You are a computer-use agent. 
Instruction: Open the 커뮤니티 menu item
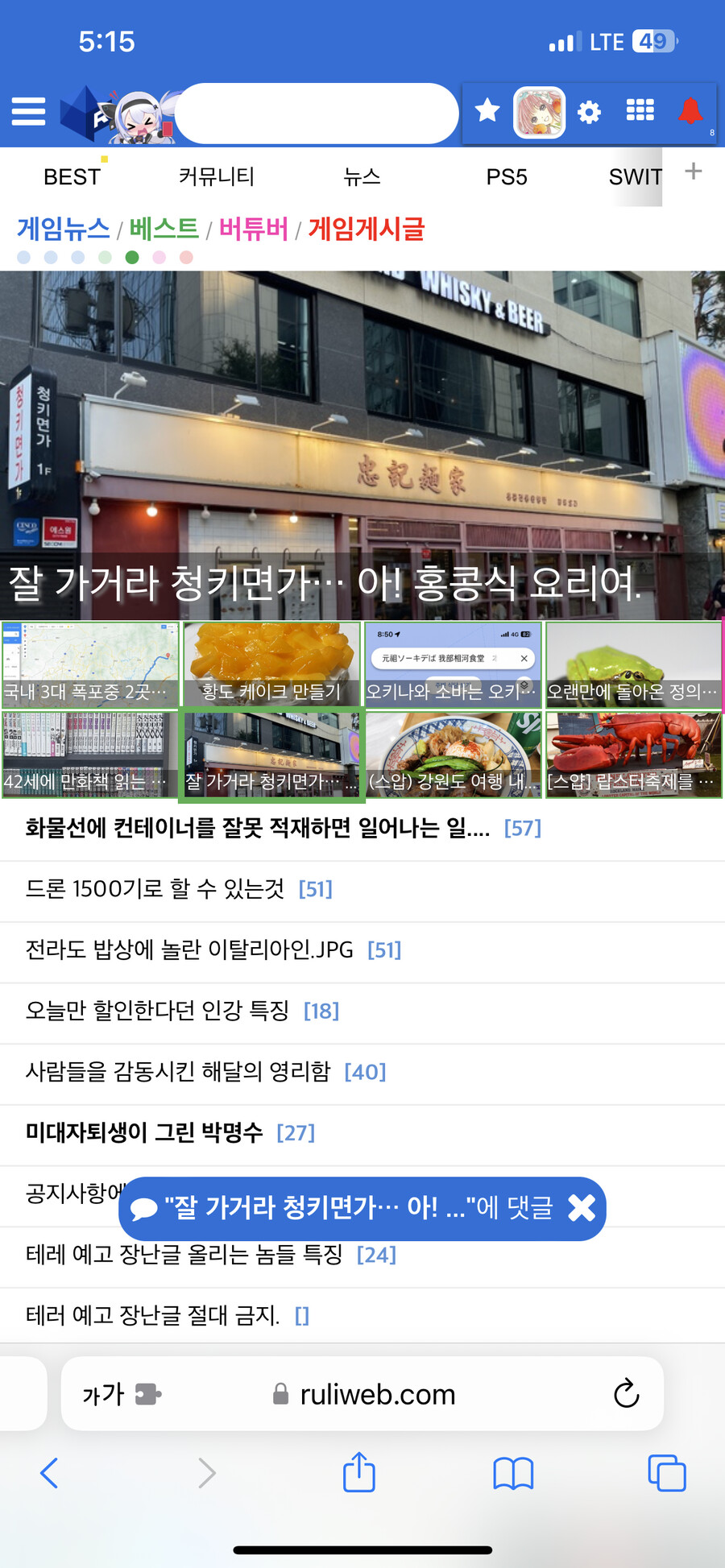[x=216, y=176]
